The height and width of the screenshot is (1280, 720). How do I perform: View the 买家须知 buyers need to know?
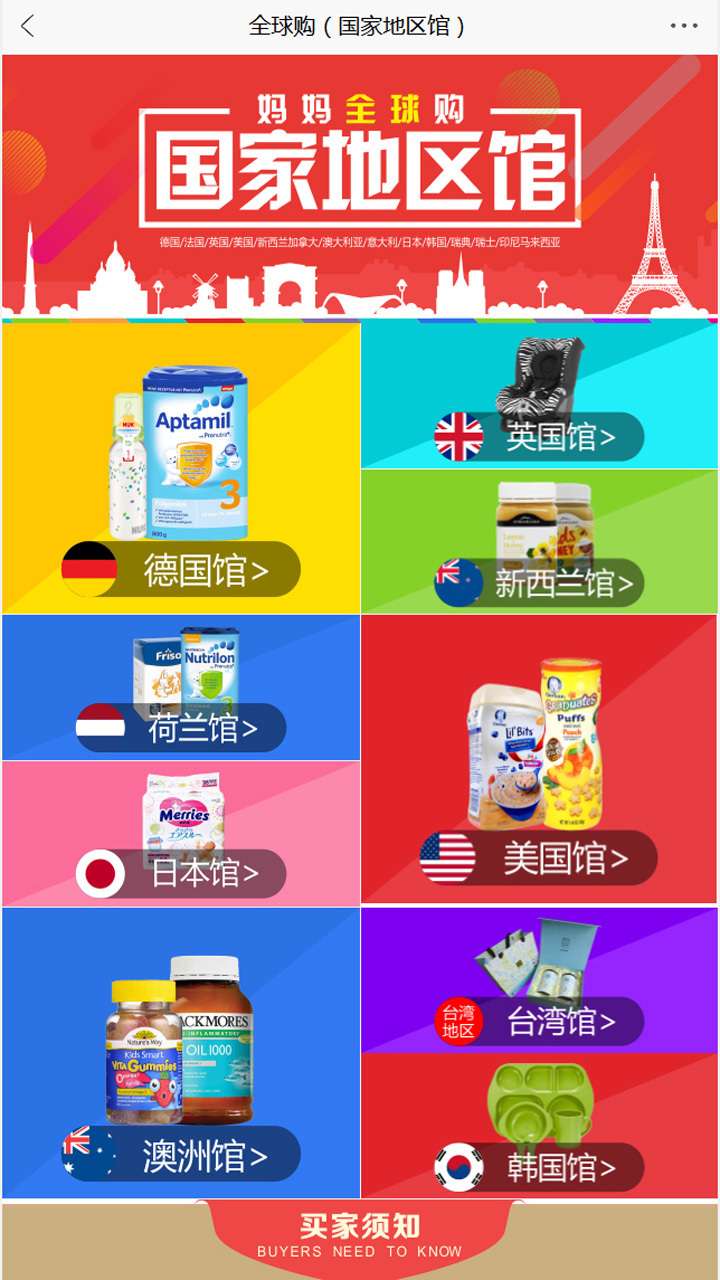tap(360, 1238)
